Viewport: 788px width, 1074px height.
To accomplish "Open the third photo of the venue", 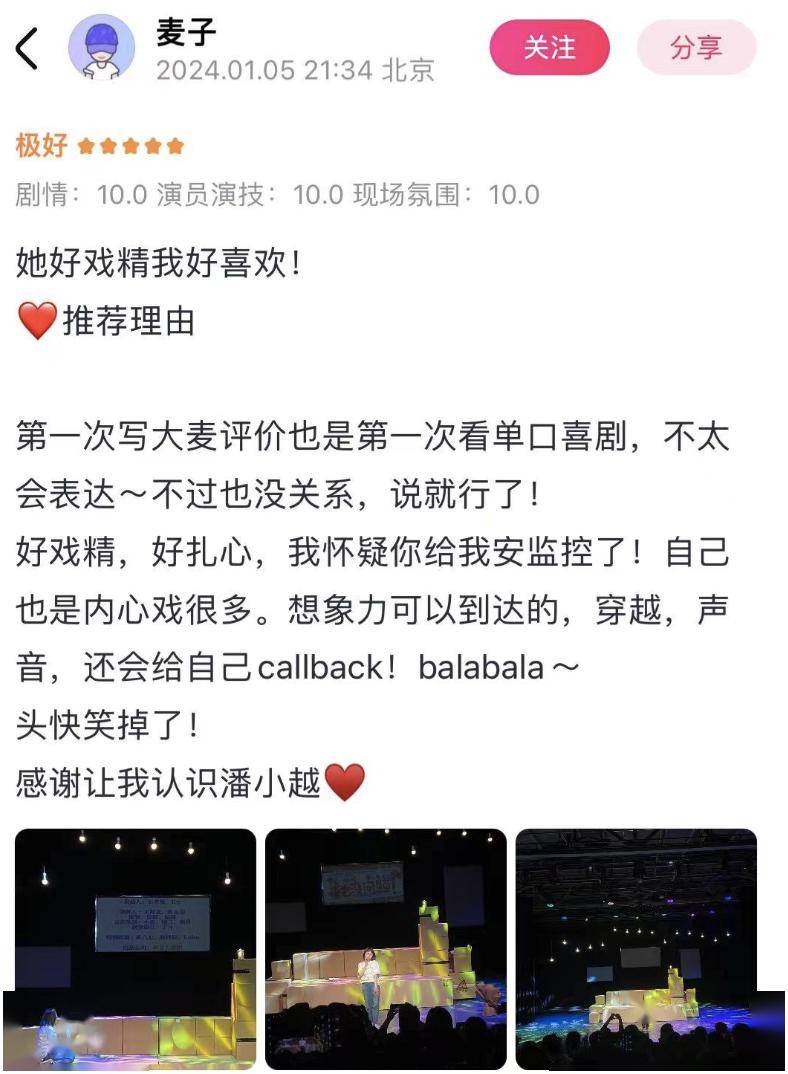I will coord(636,948).
